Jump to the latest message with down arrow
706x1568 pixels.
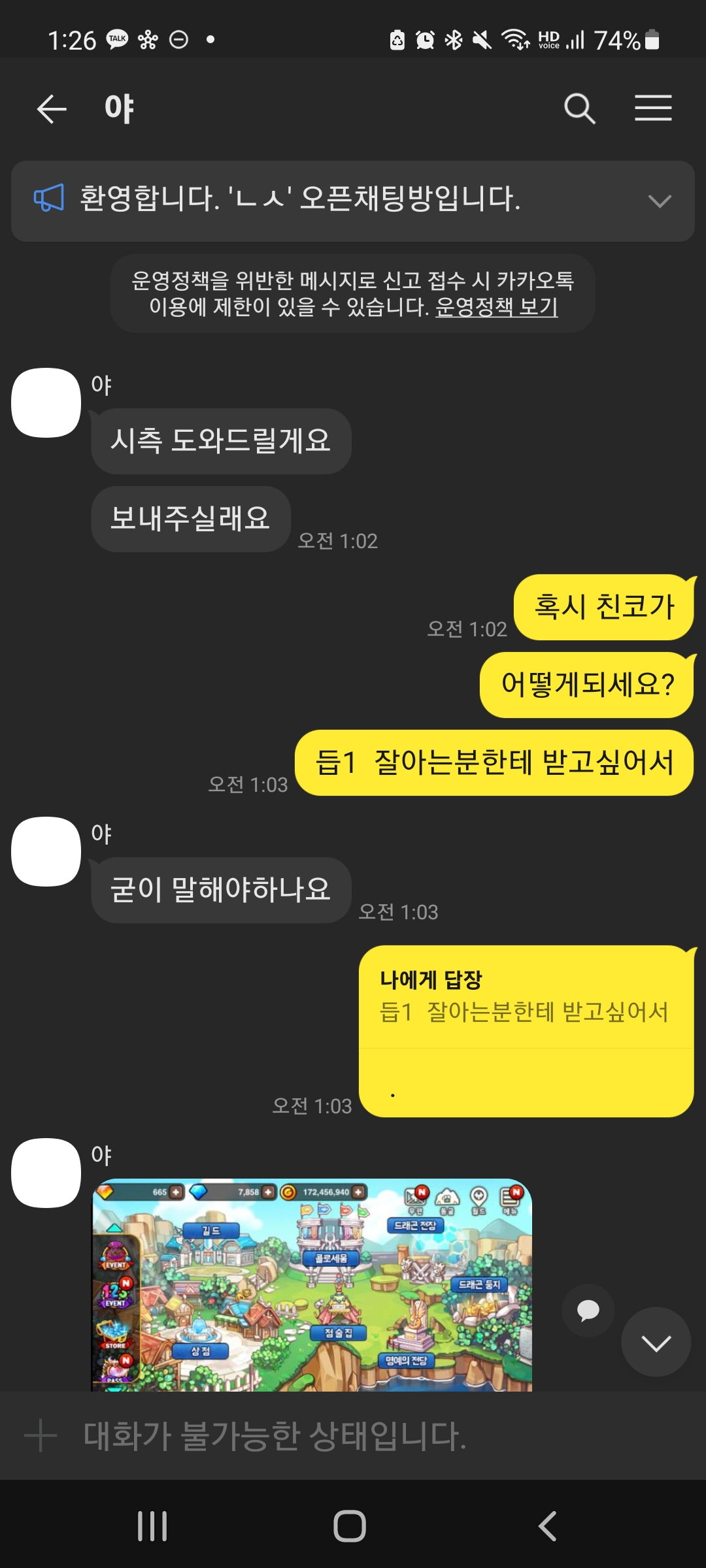pos(656,1342)
